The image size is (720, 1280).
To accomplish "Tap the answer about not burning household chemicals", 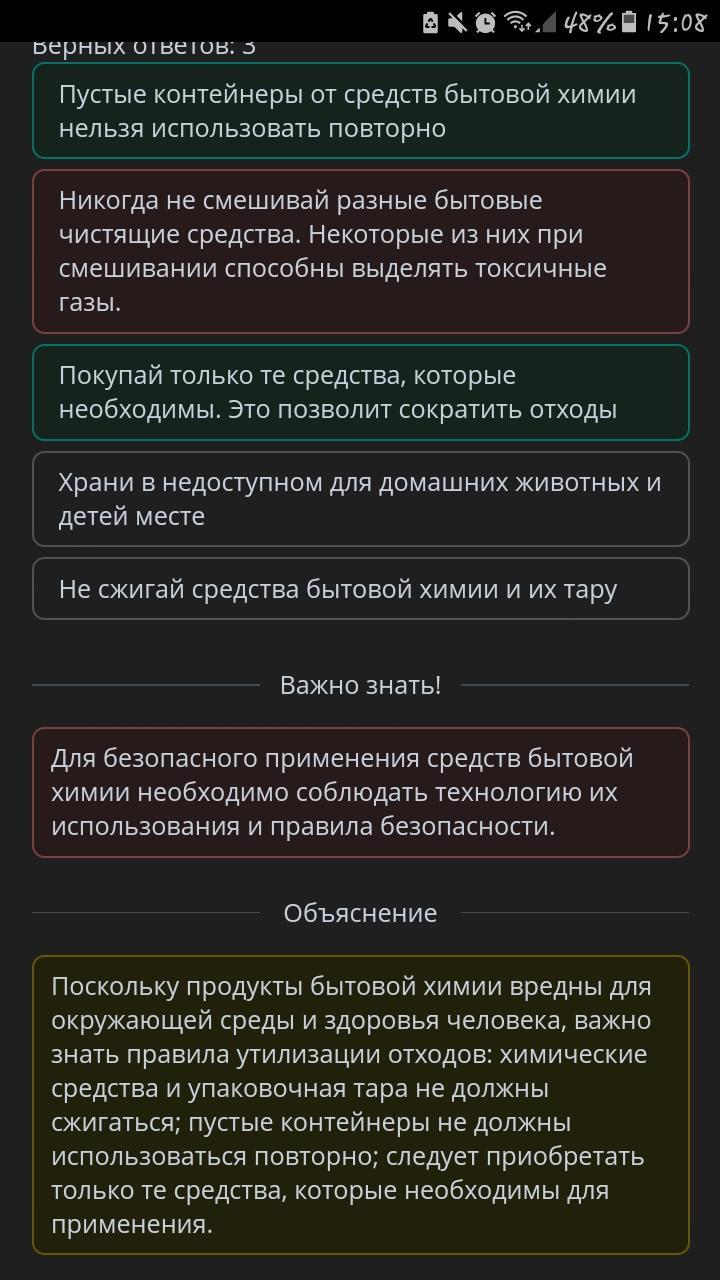I will coord(360,589).
